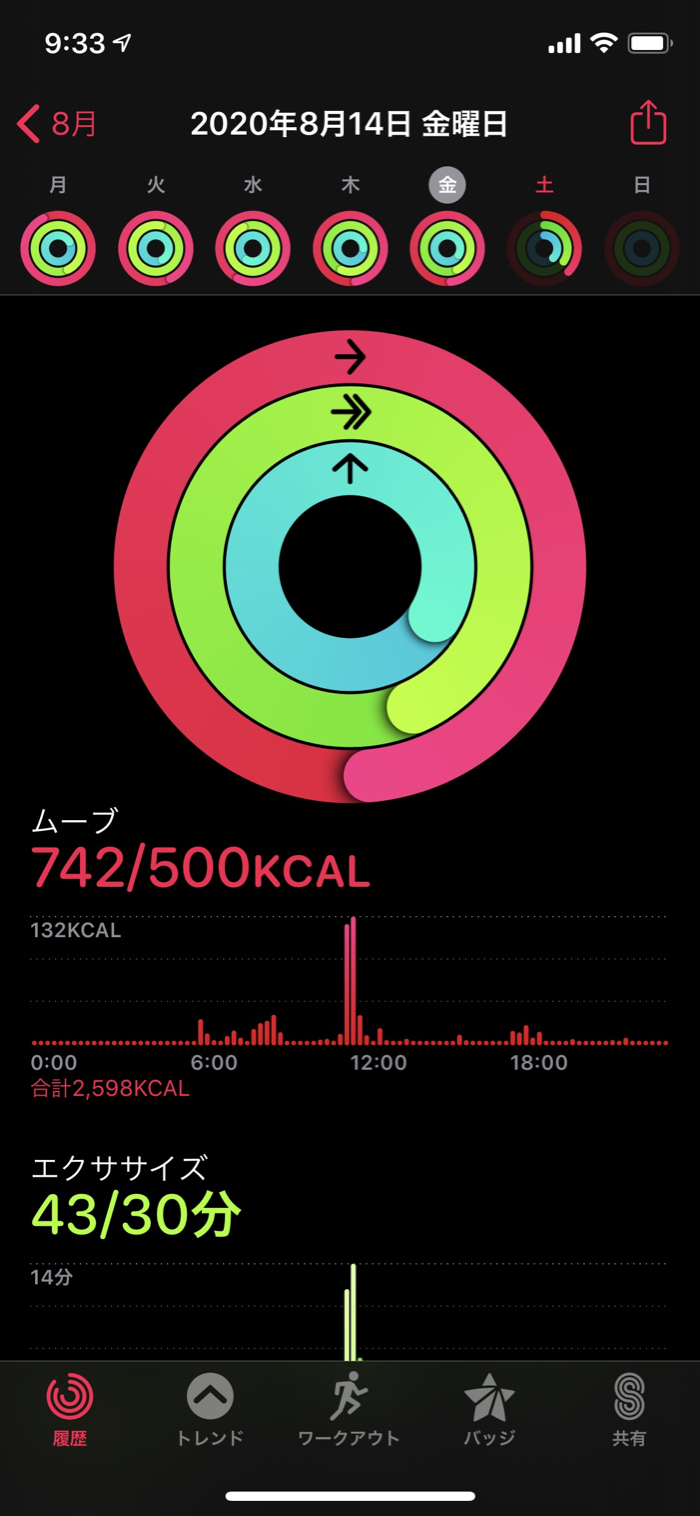The width and height of the screenshot is (700, 1516).
Task: Switch to the ワークアウト tab
Action: point(349,1410)
